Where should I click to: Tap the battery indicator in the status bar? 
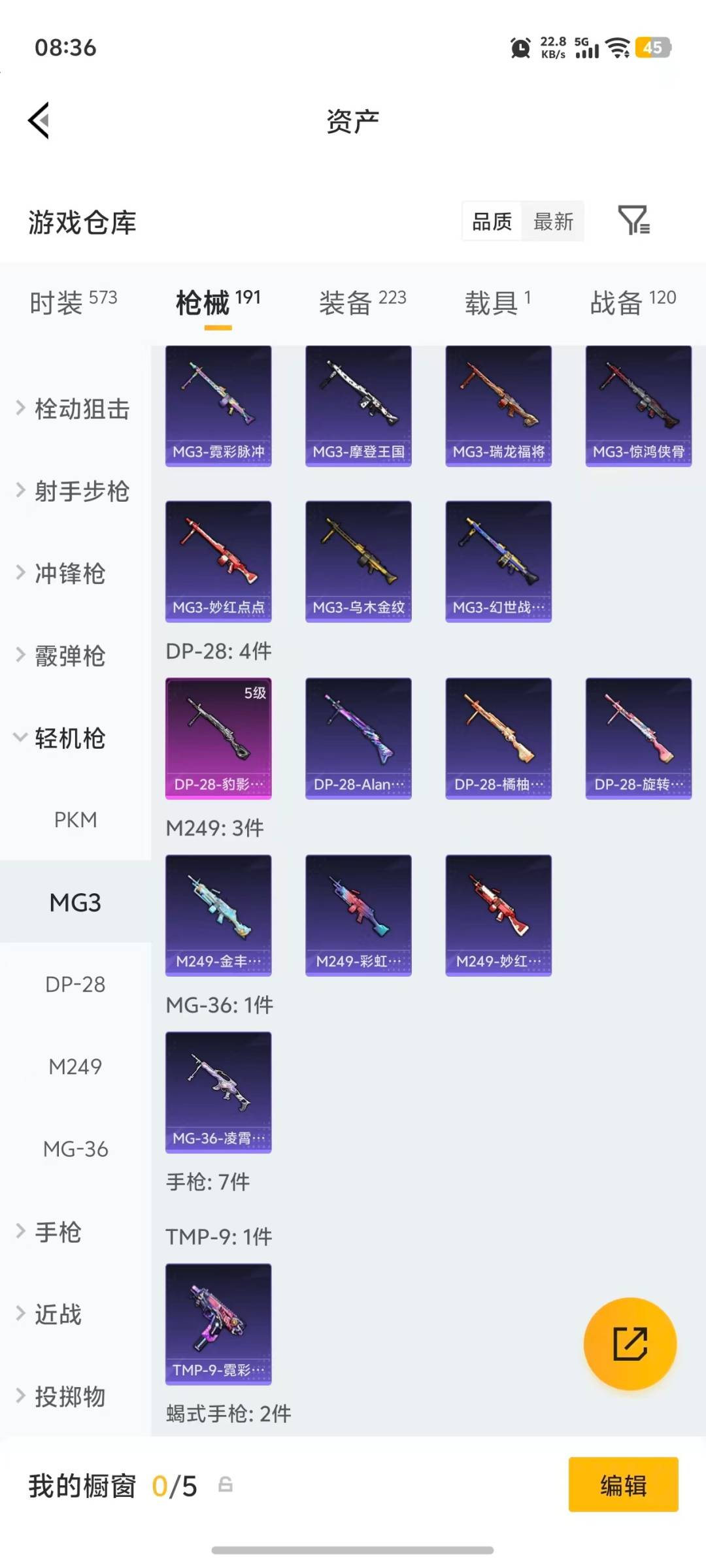coord(653,48)
